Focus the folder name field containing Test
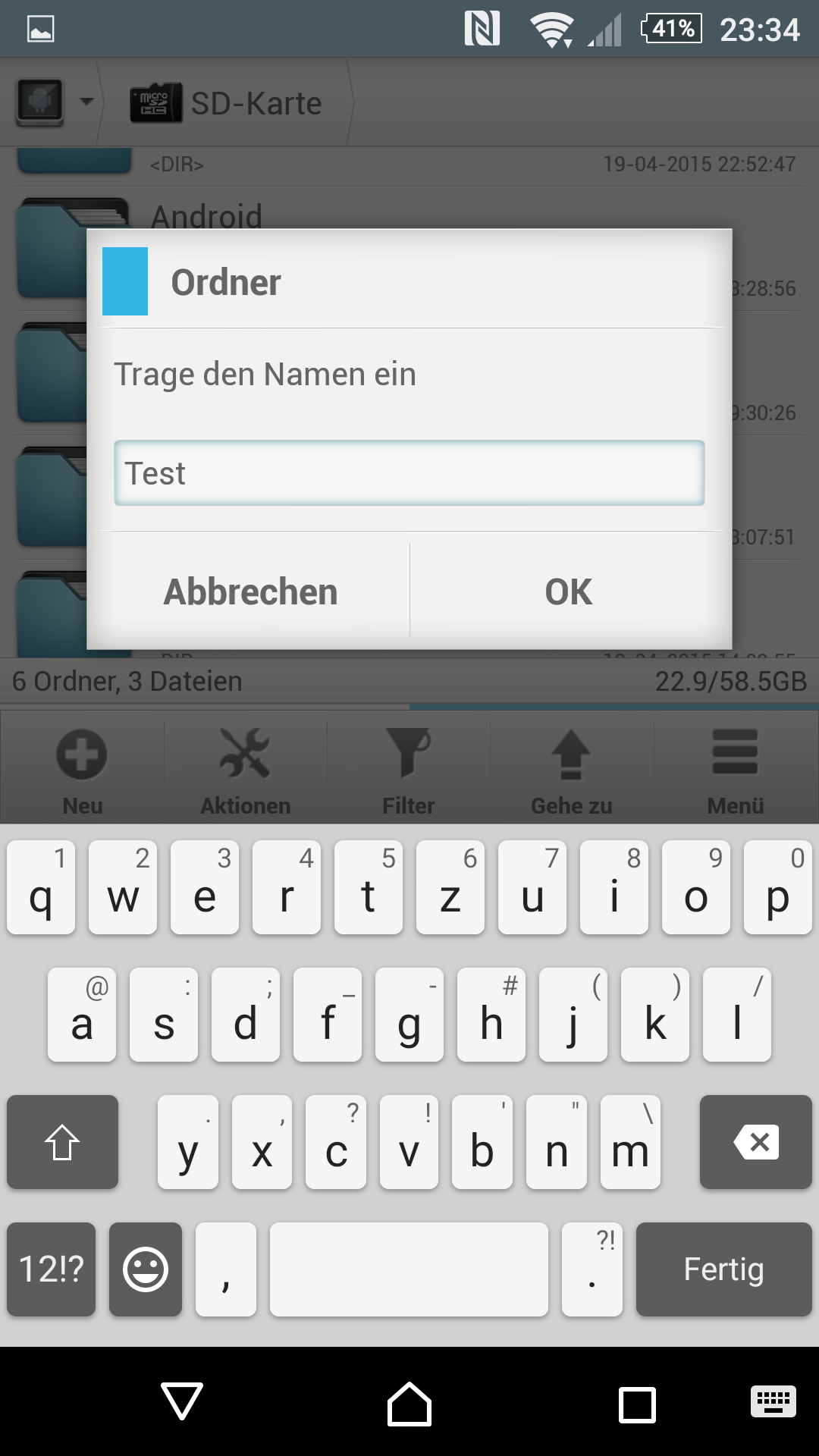This screenshot has width=819, height=1456. pyautogui.click(x=409, y=473)
